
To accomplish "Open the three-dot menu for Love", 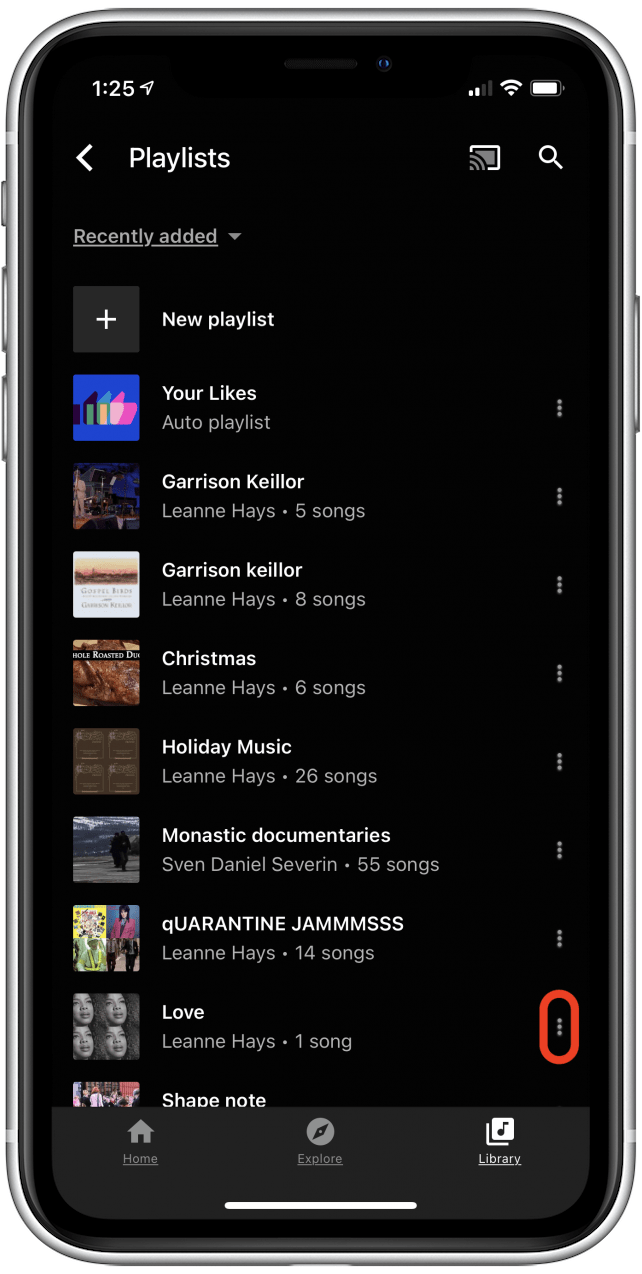I will (560, 1026).
